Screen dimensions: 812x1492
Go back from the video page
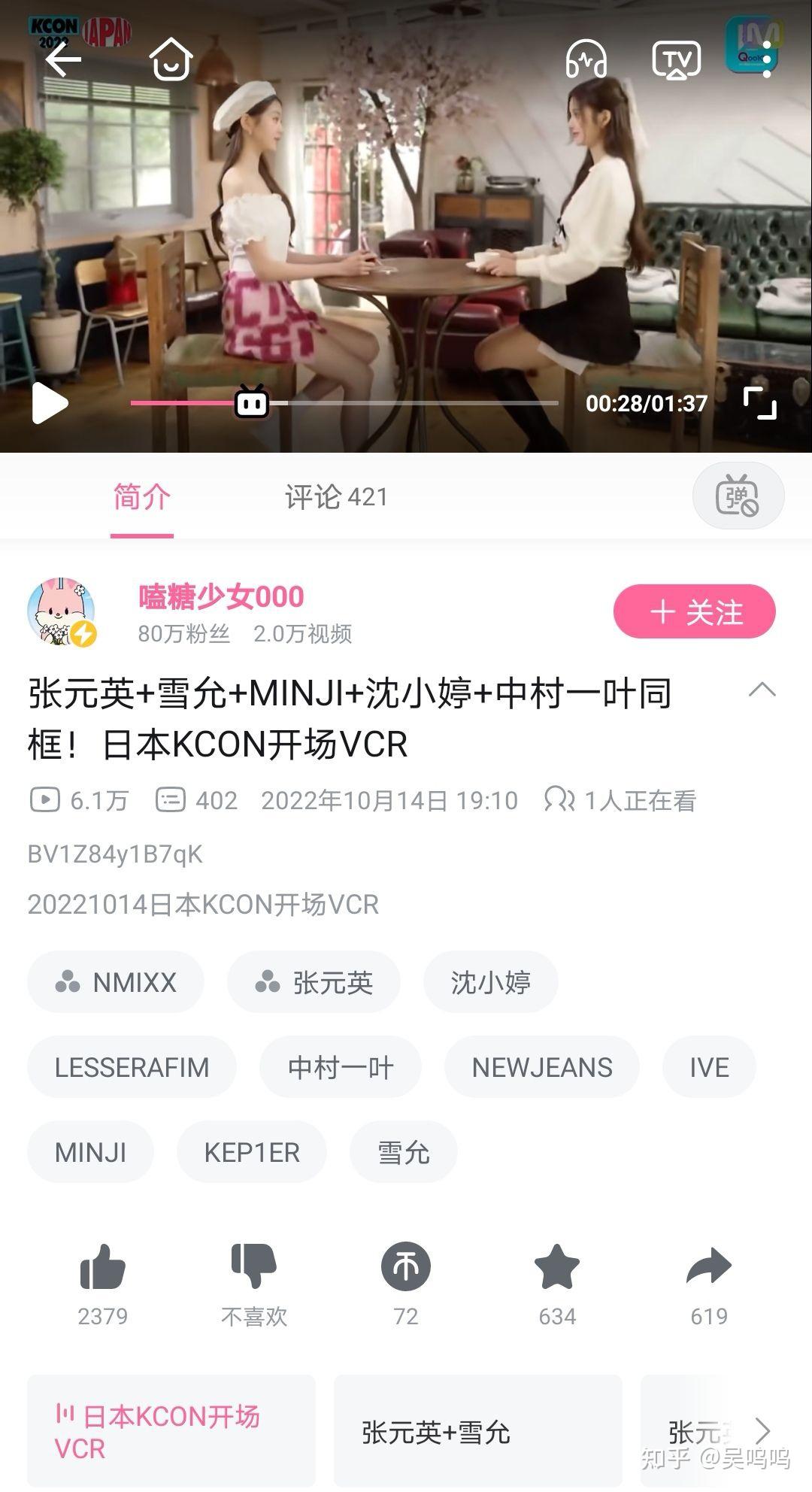pos(63,60)
